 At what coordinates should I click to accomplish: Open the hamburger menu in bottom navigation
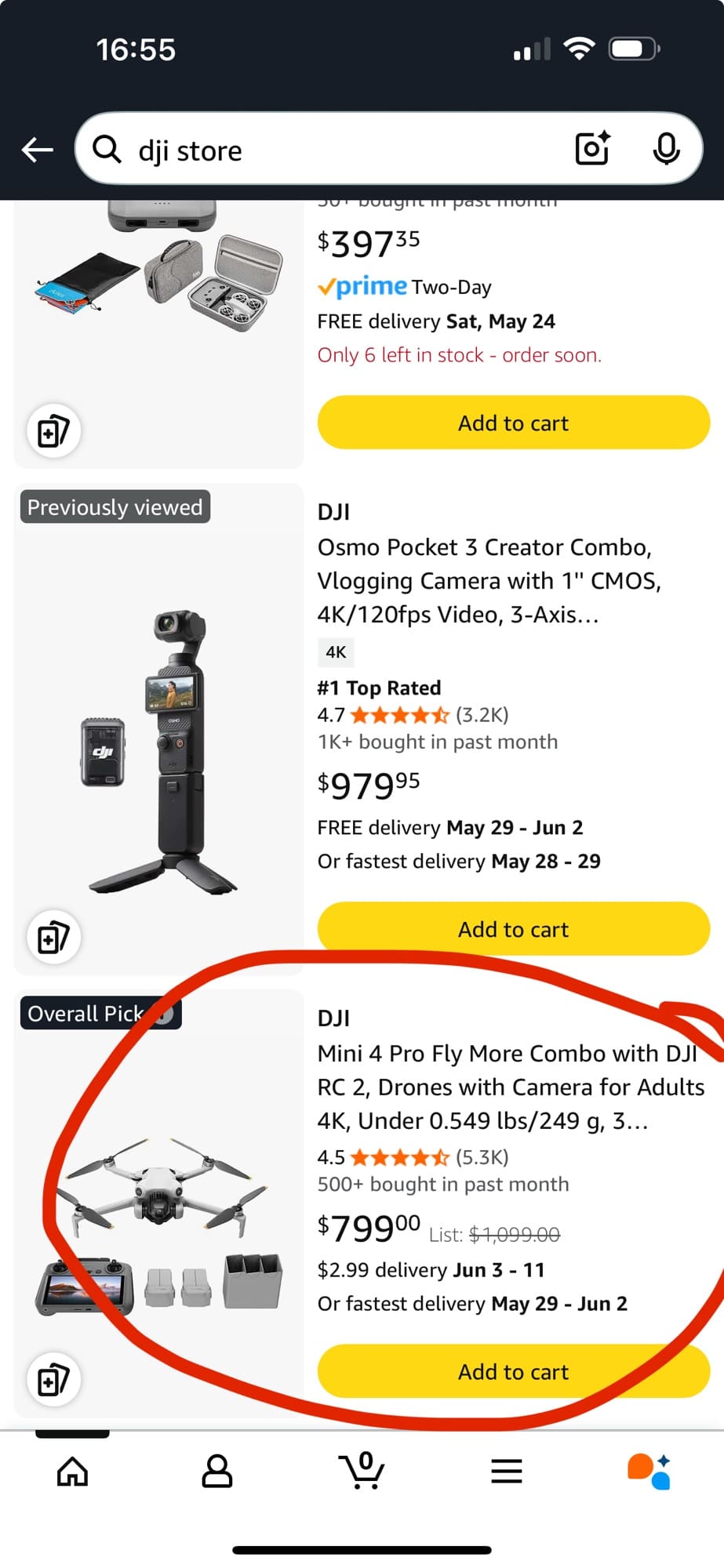506,1471
